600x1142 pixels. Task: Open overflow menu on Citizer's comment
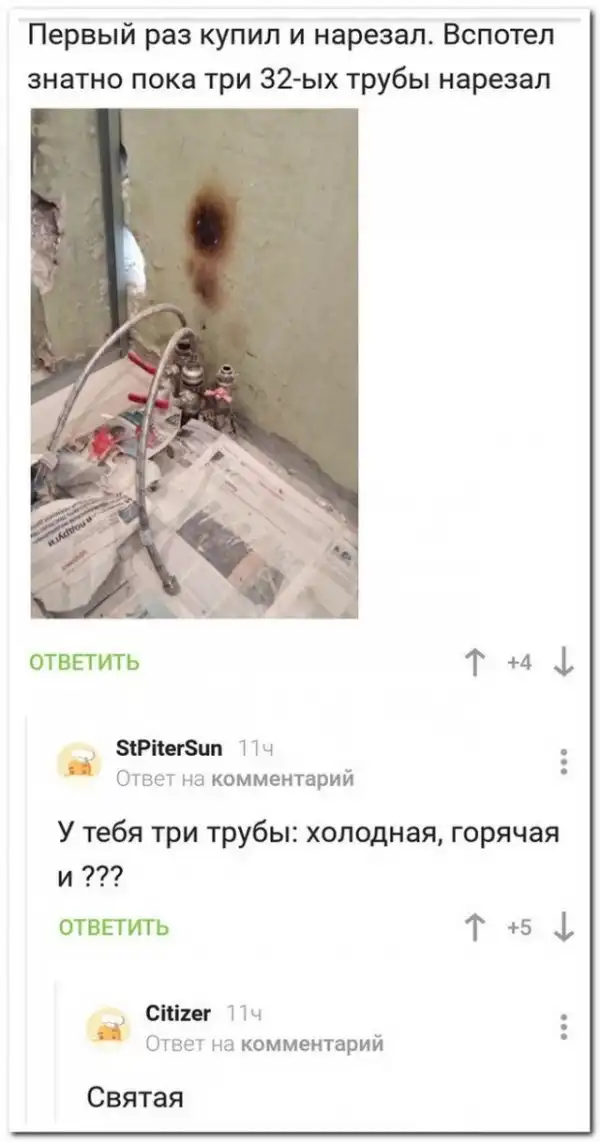click(x=564, y=1028)
